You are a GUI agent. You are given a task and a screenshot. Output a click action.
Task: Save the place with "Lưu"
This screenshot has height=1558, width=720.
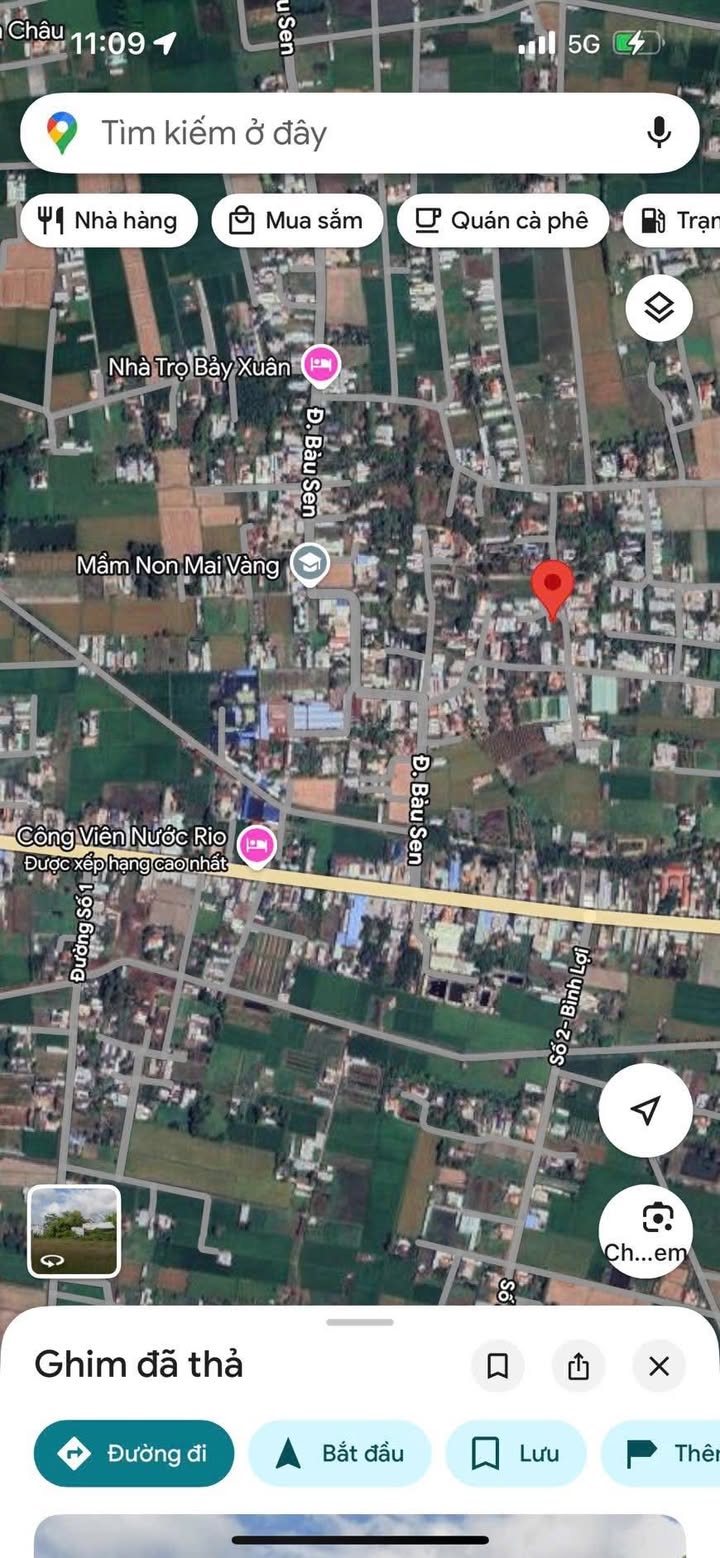point(515,1453)
